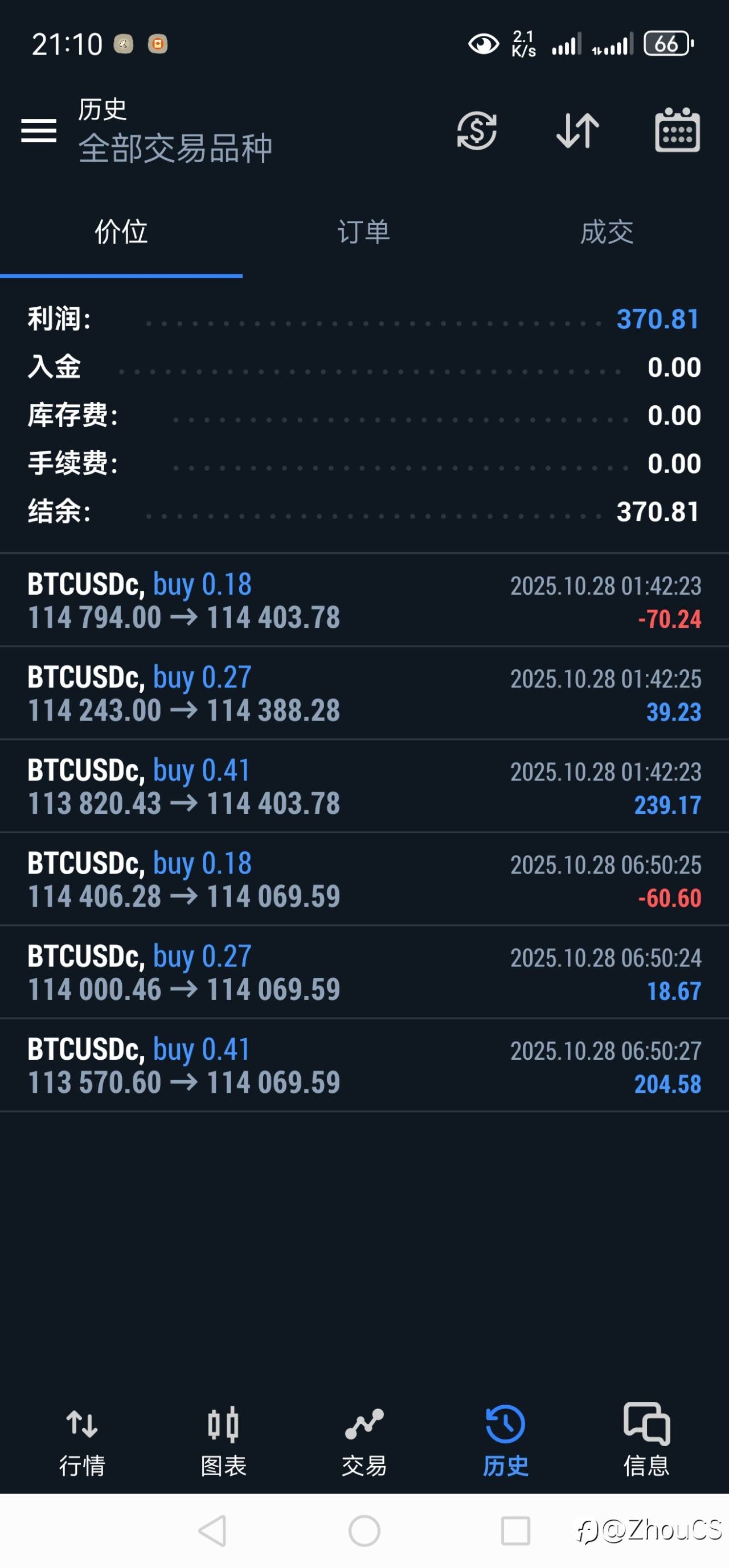Image resolution: width=729 pixels, height=1568 pixels.
Task: Switch to the 交易 trade tab
Action: (364, 1440)
